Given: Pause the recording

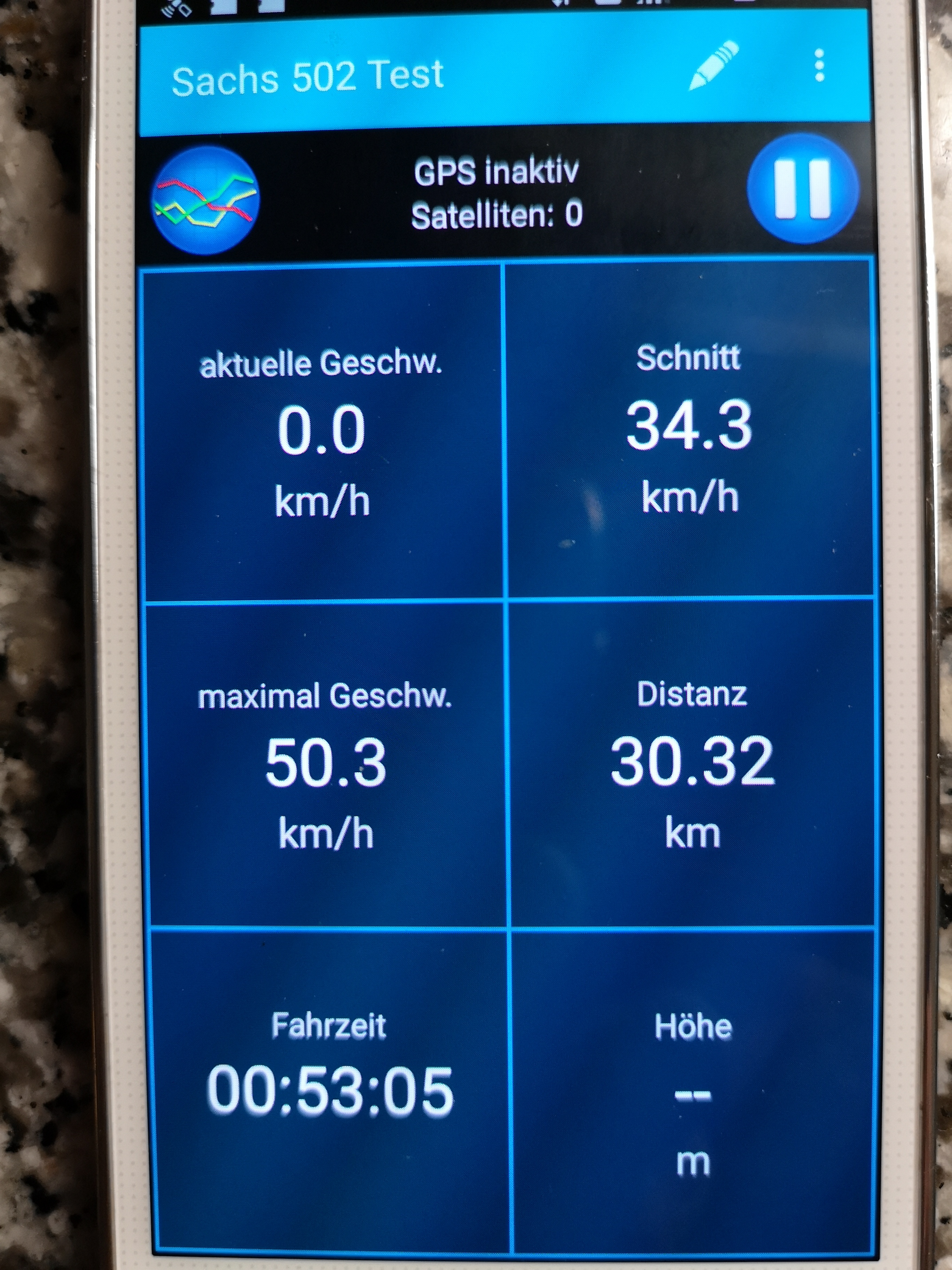Looking at the screenshot, I should tap(803, 189).
